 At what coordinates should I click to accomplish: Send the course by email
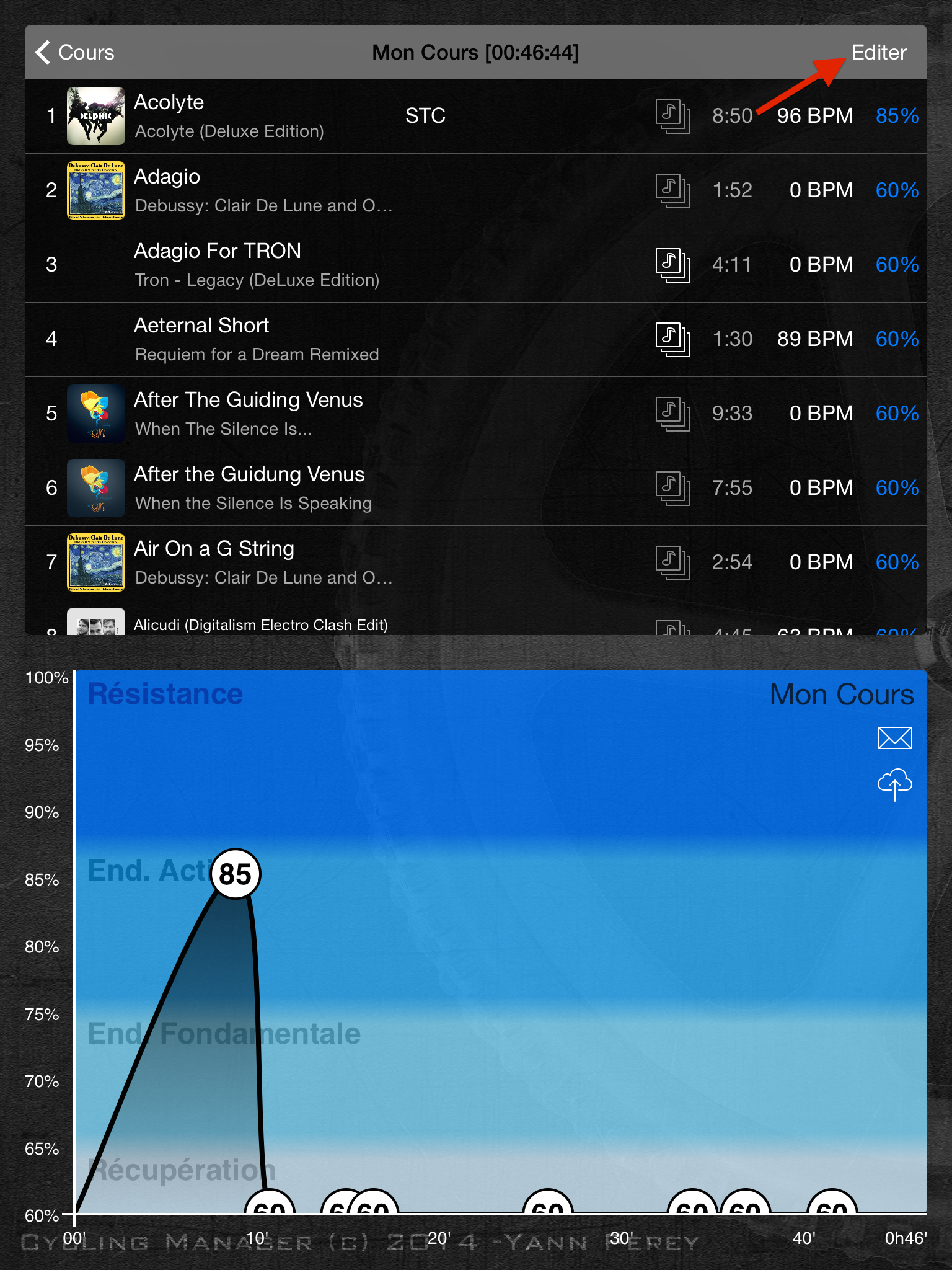point(894,738)
